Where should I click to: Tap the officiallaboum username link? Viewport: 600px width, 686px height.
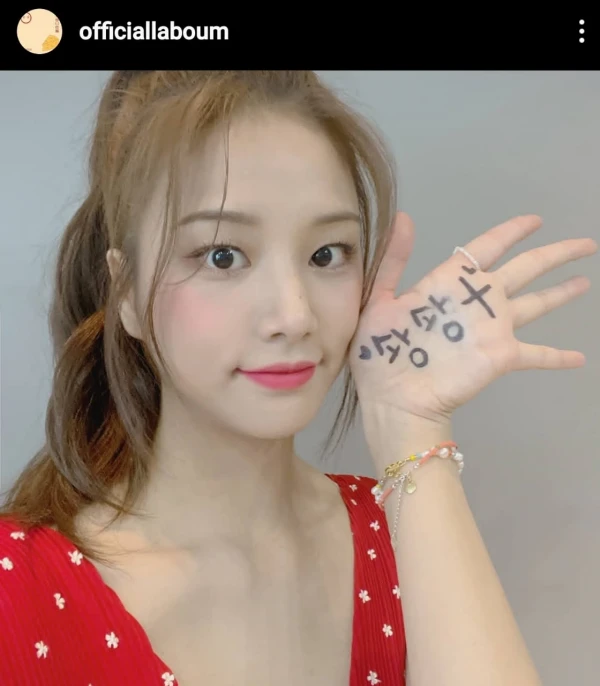coord(154,31)
